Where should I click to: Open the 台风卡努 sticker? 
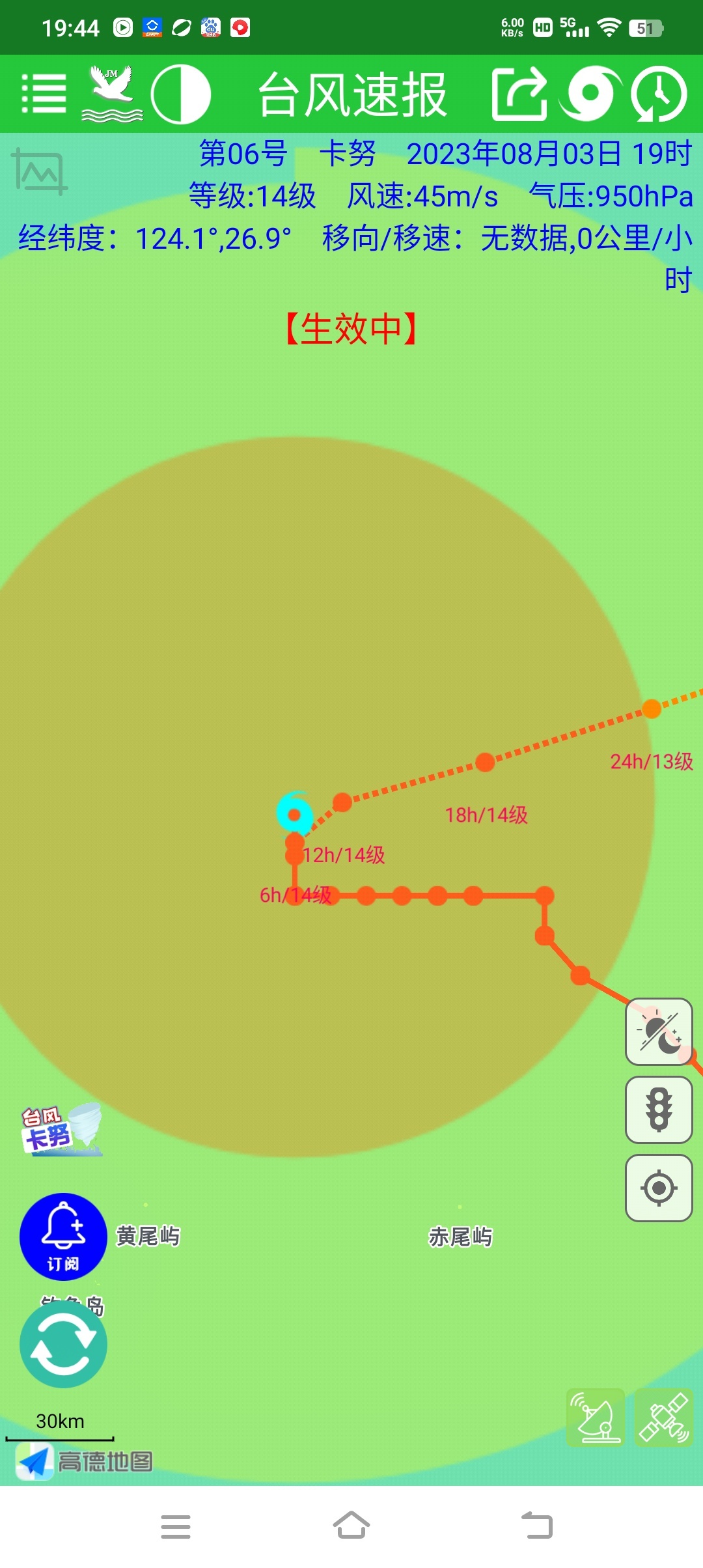[62, 1130]
